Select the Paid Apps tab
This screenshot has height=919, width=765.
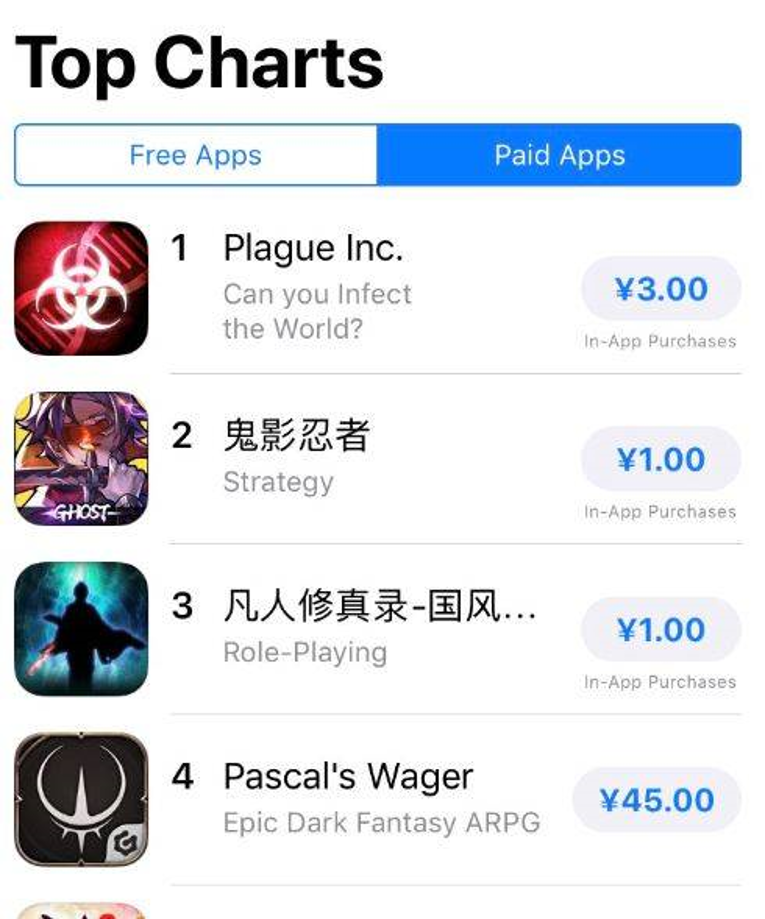(559, 155)
